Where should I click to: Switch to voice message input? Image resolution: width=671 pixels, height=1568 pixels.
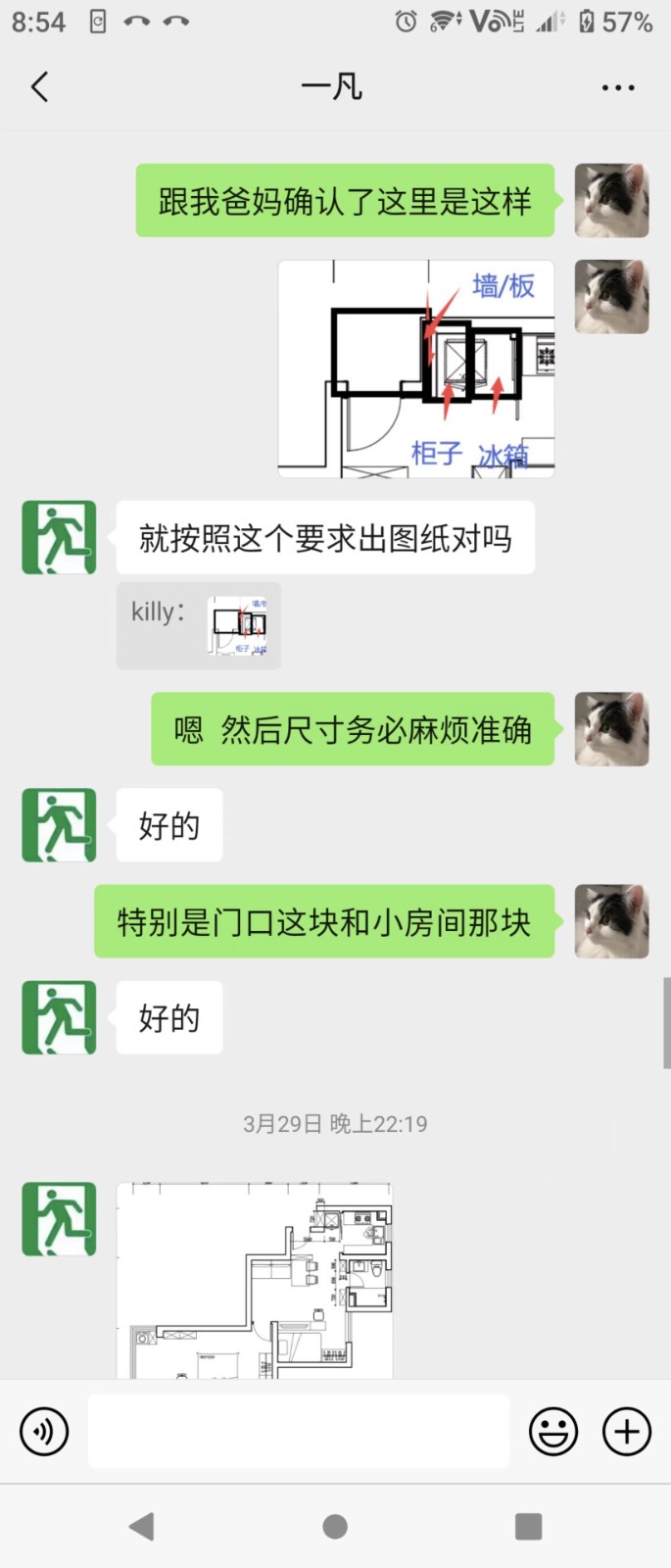44,1432
